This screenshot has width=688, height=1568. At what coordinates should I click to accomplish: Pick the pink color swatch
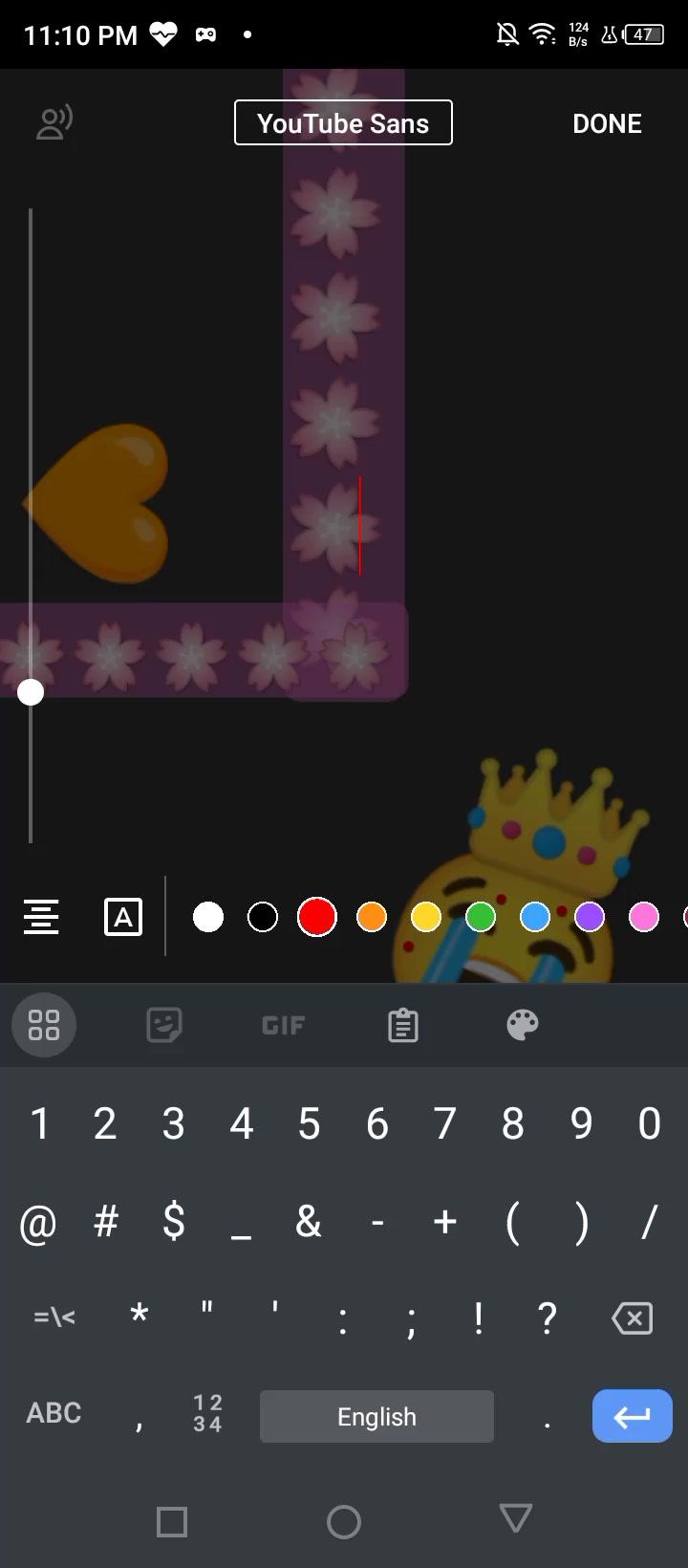point(644,918)
